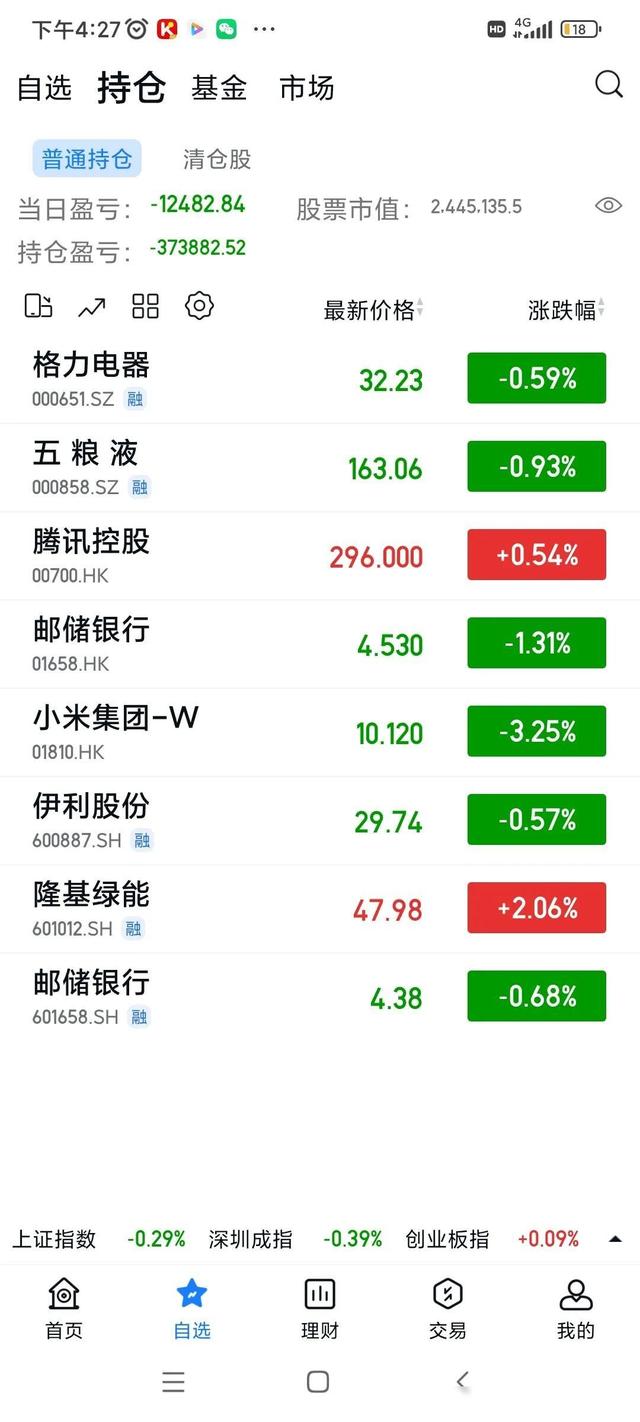Tap the system back button
The width and height of the screenshot is (640, 1422).
[462, 1381]
